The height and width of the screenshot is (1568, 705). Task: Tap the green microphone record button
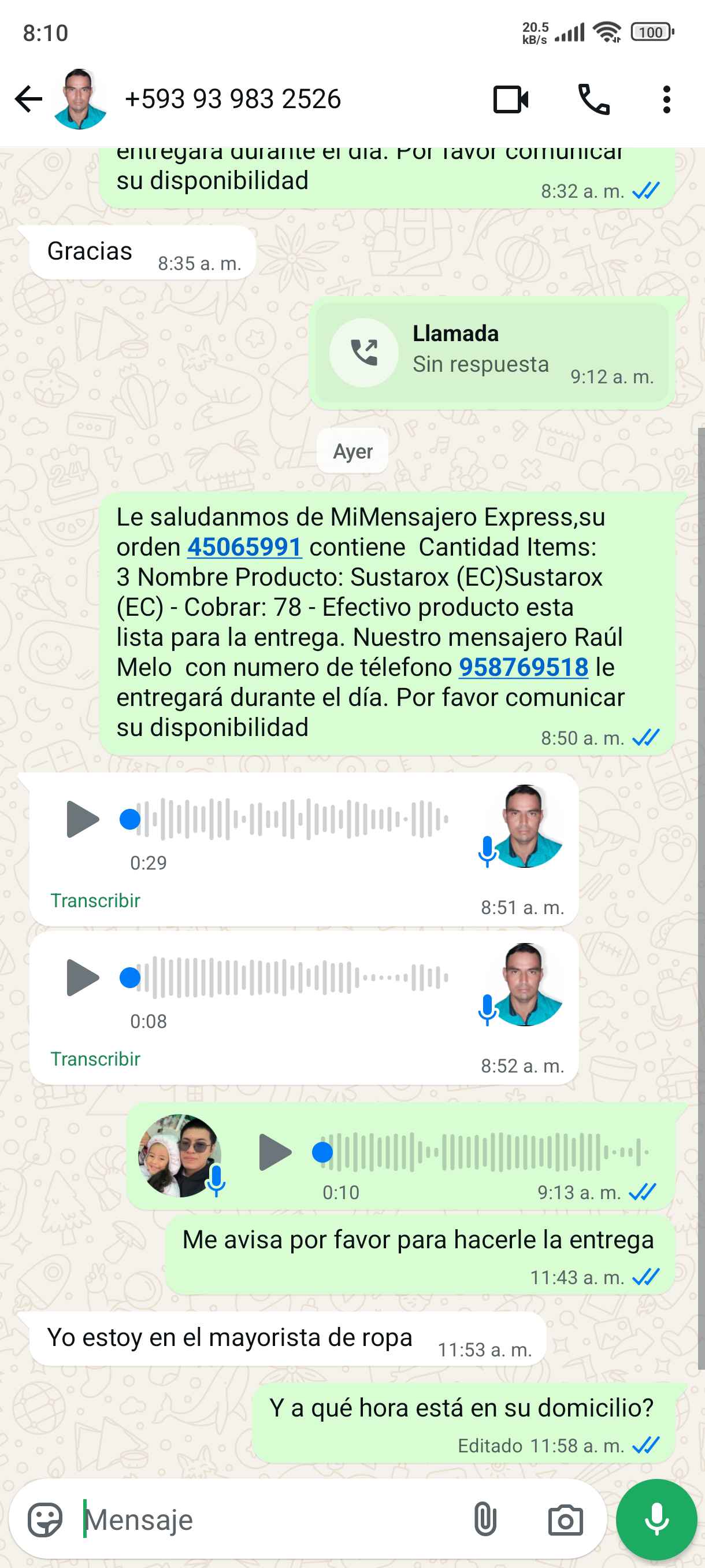point(656,1520)
